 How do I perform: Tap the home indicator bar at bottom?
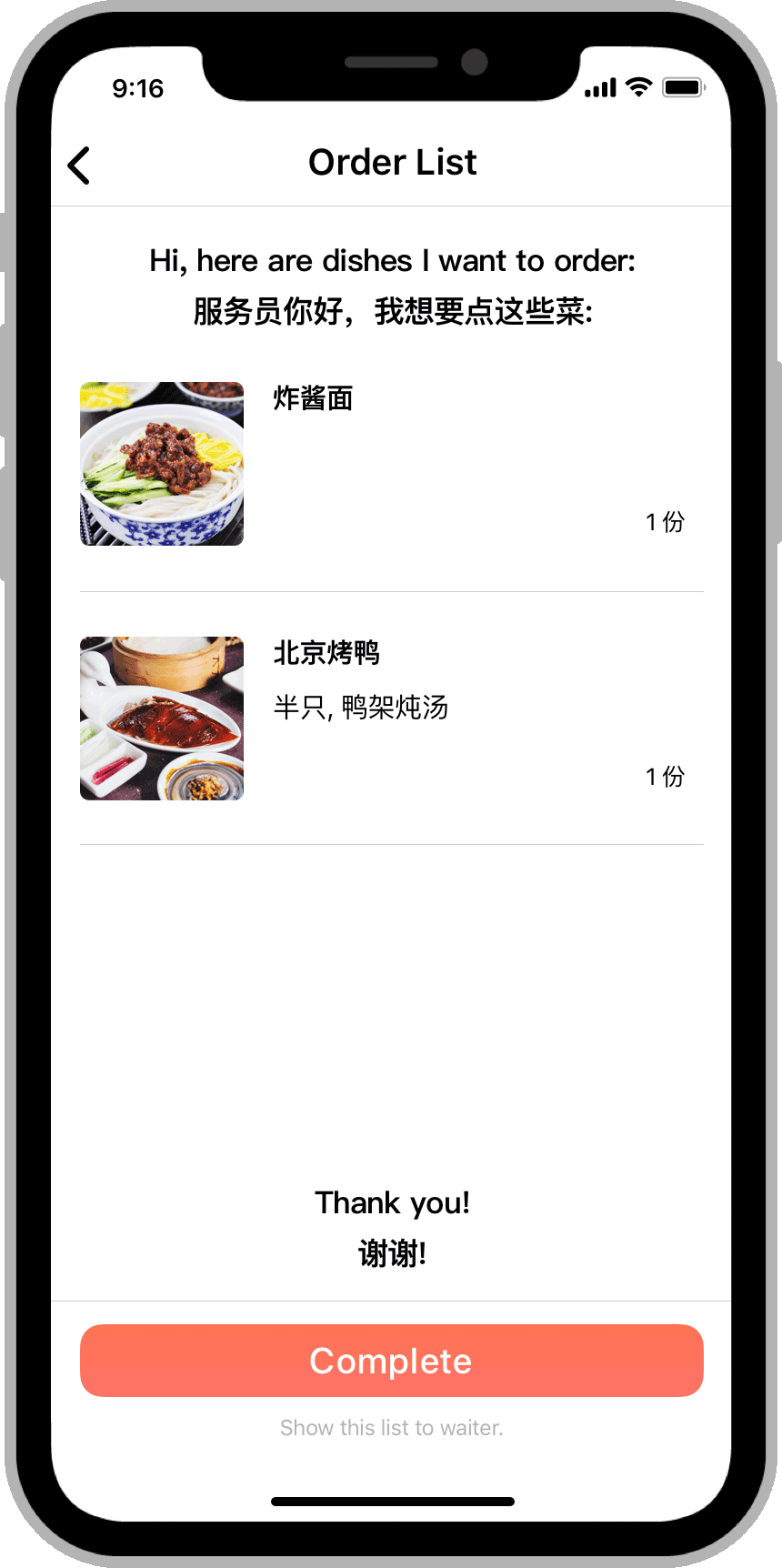click(391, 1501)
